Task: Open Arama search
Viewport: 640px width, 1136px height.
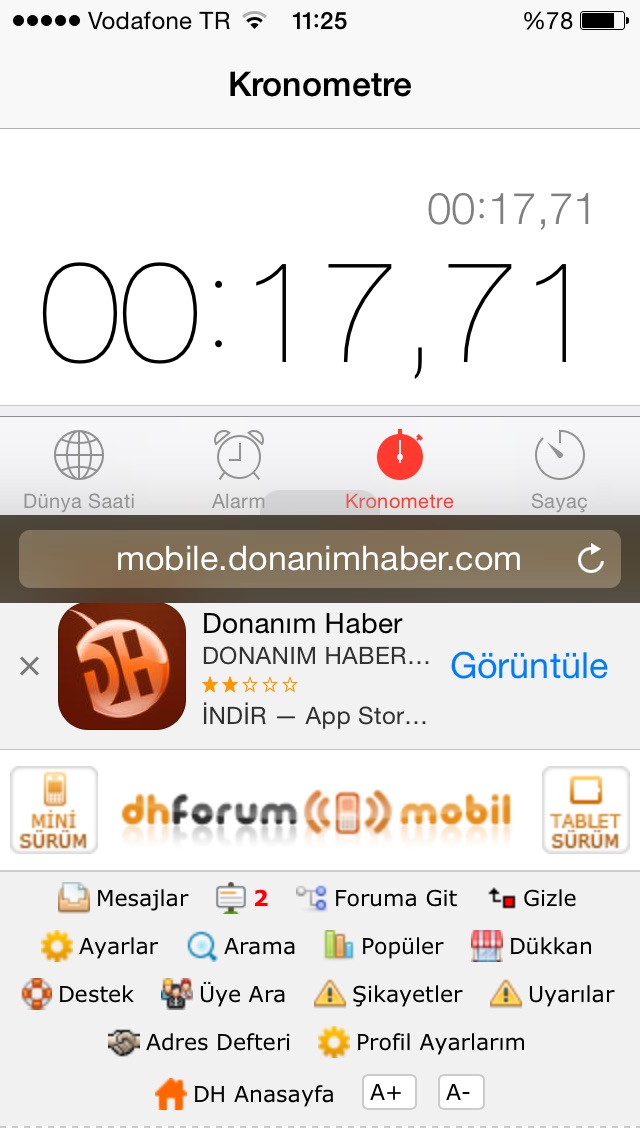Action: pyautogui.click(x=241, y=946)
